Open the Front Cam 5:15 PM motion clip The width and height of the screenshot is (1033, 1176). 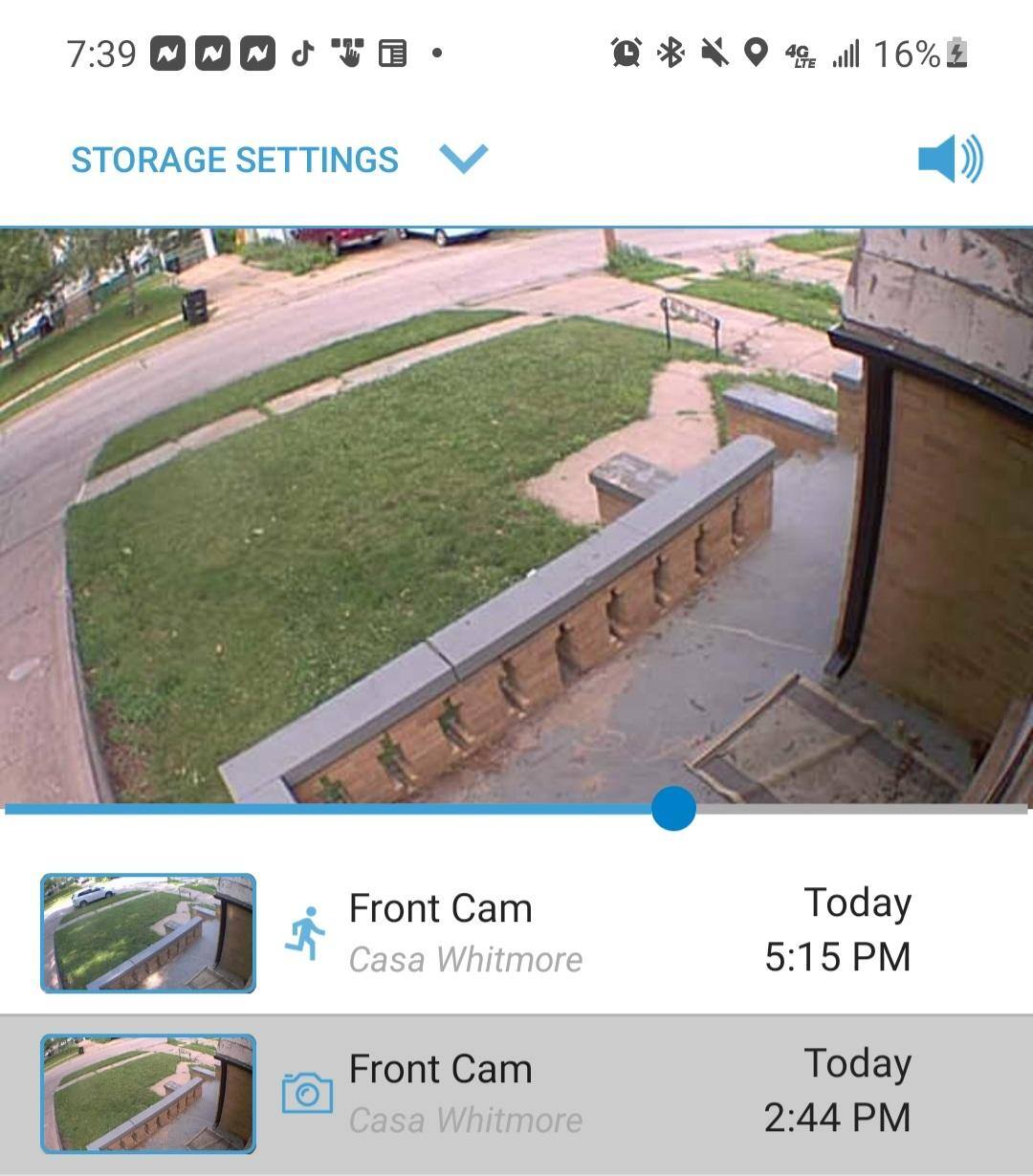[516, 932]
